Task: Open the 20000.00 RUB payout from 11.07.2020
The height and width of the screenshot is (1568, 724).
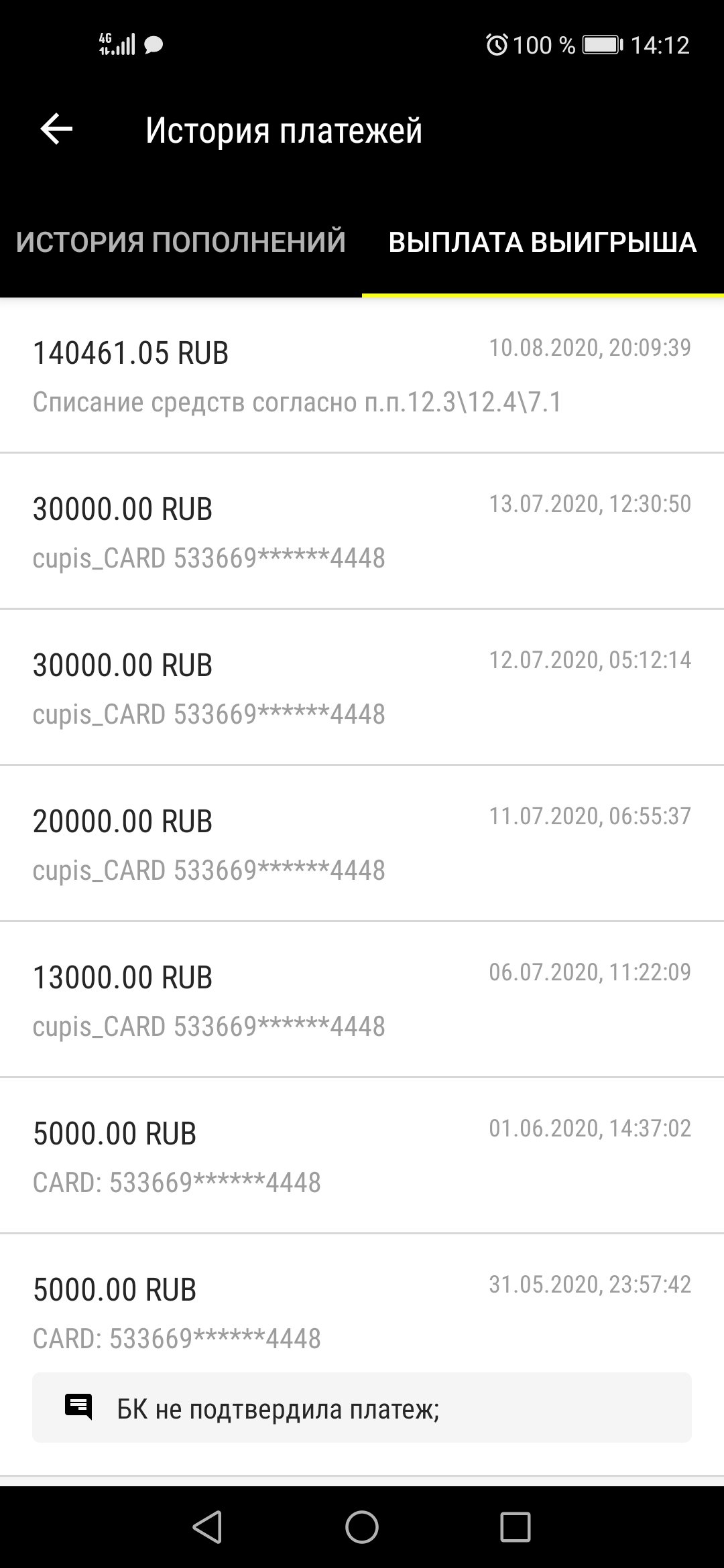Action: tap(362, 844)
